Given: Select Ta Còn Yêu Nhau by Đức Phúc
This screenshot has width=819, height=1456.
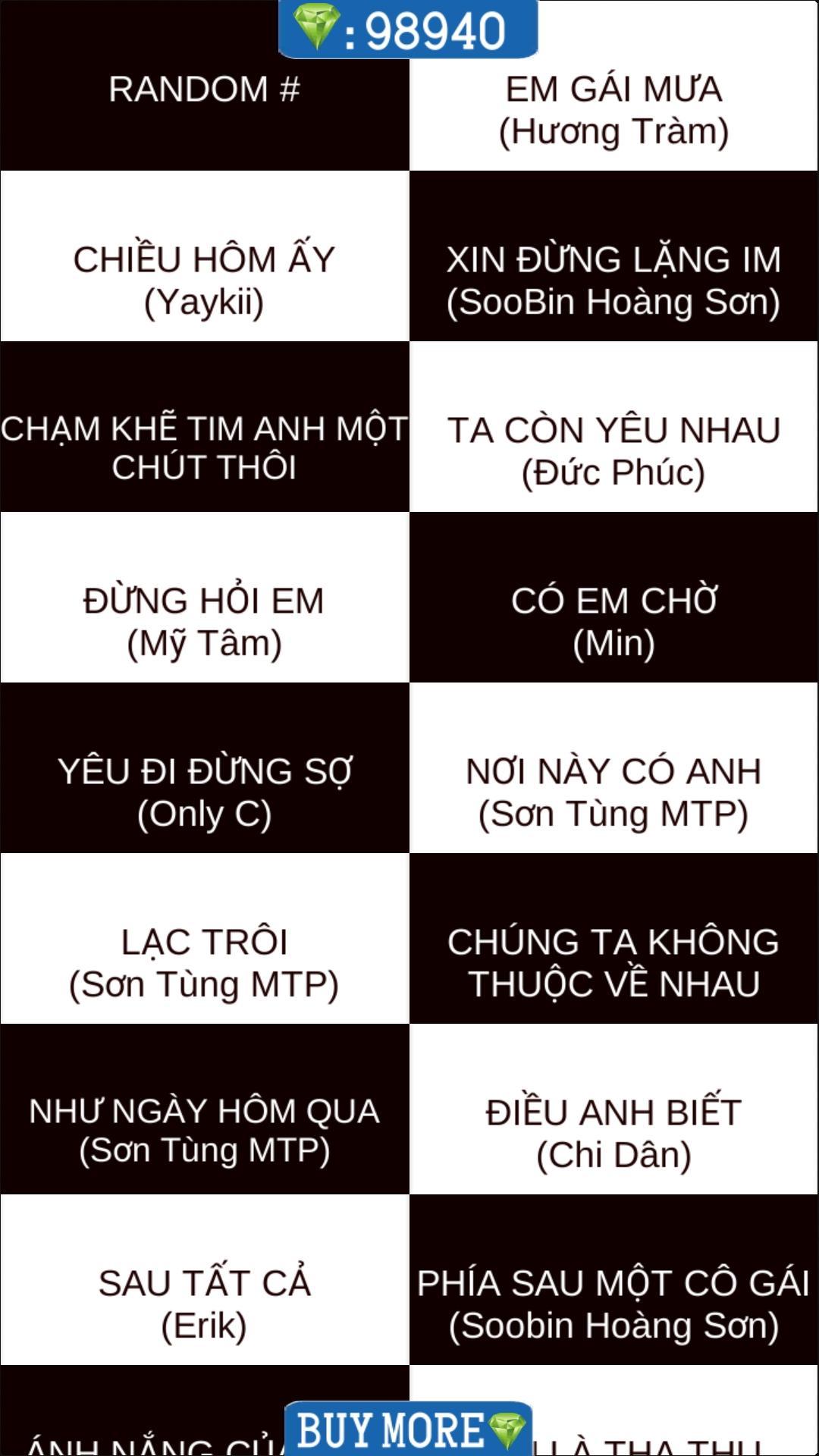Looking at the screenshot, I should point(613,451).
